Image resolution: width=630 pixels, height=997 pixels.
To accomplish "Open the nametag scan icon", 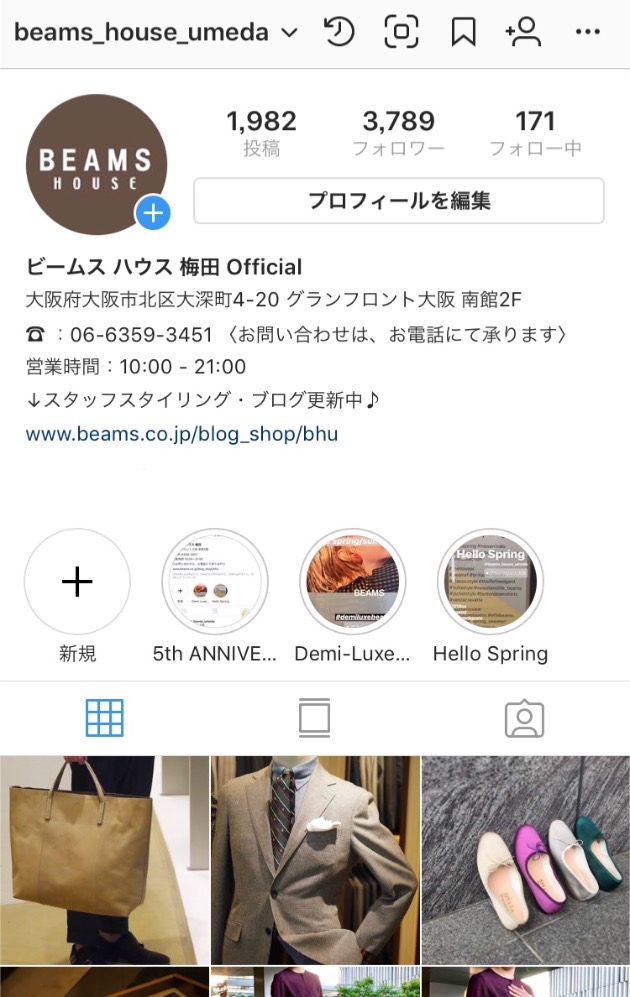I will pos(401,33).
